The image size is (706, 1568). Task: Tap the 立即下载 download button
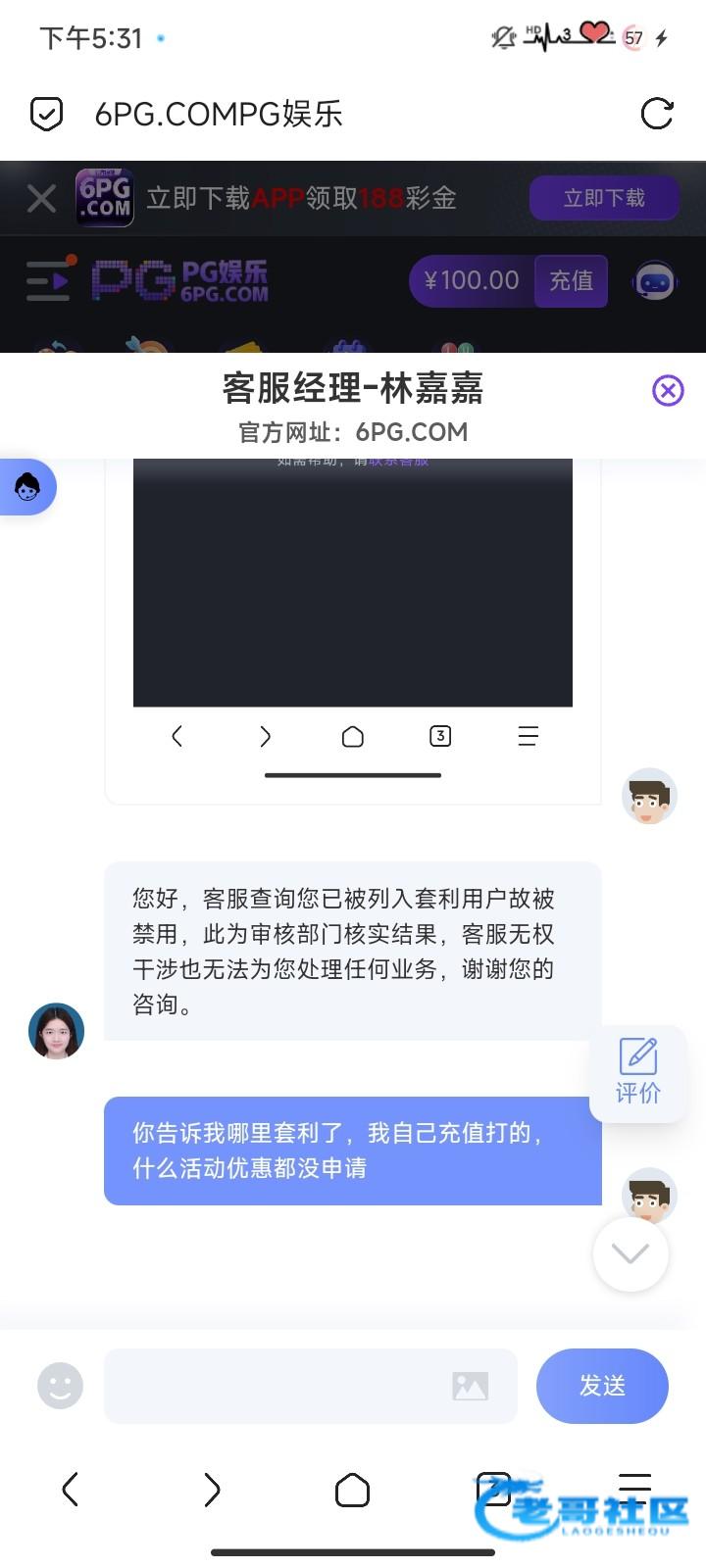pyautogui.click(x=603, y=198)
